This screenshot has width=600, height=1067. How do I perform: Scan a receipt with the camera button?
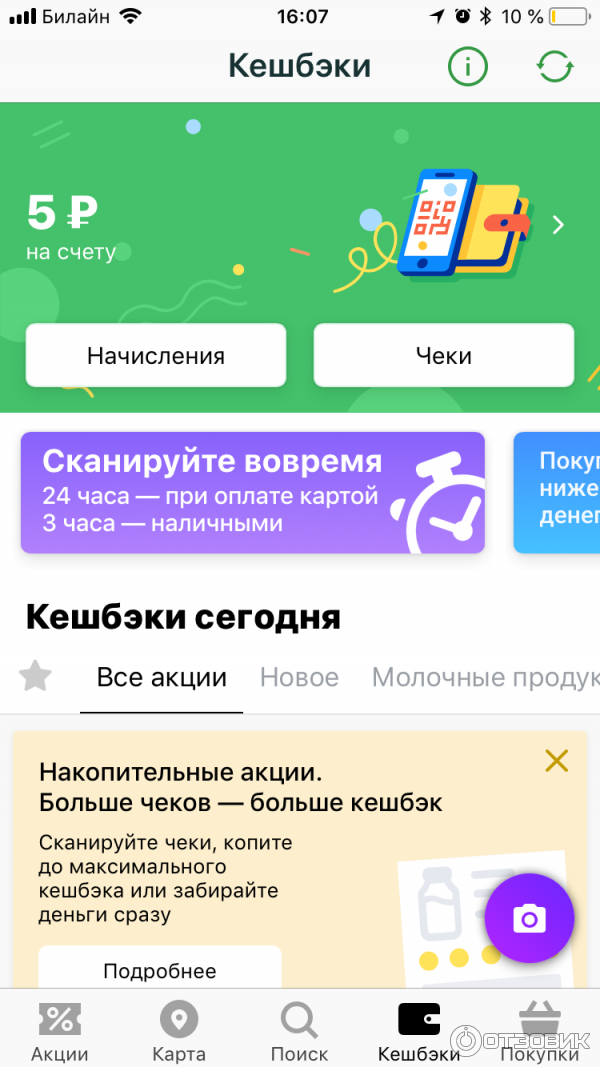[529, 918]
